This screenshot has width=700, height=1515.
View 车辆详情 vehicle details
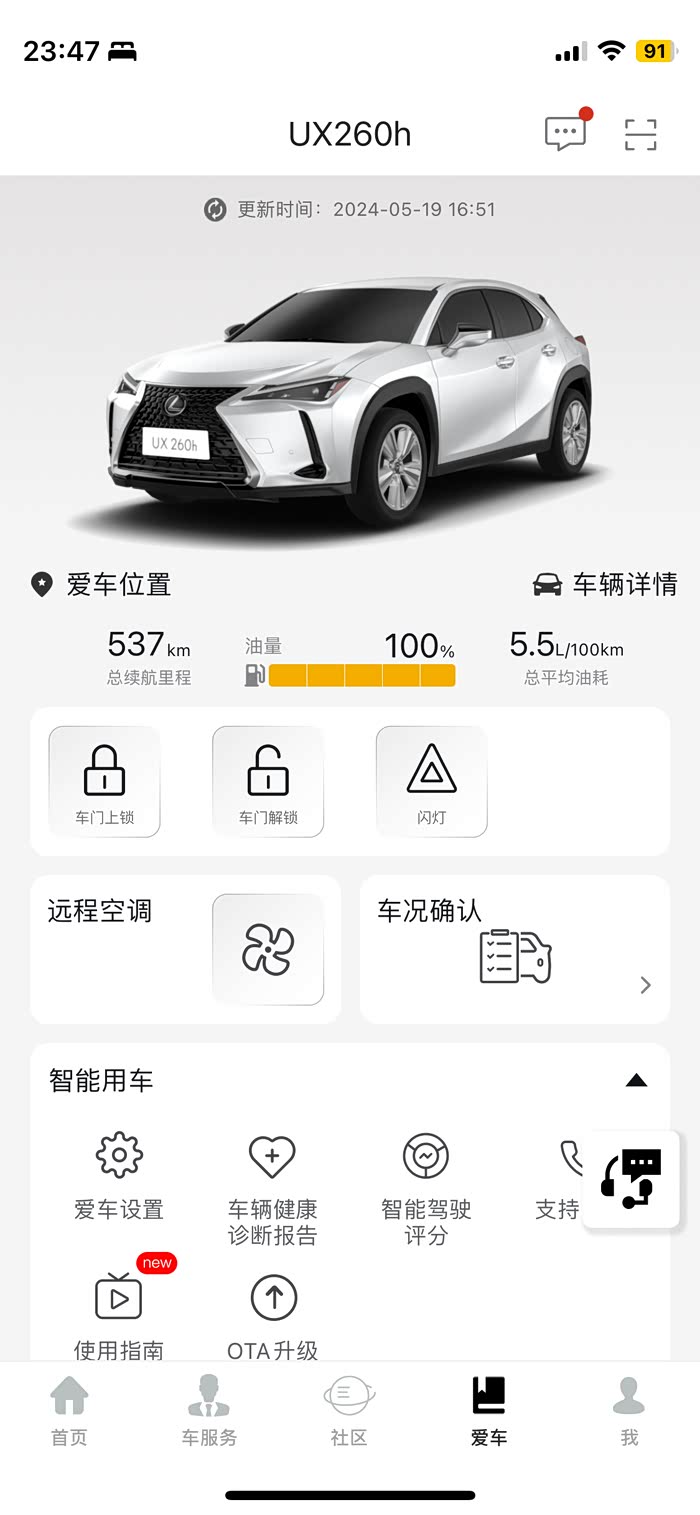(x=605, y=584)
